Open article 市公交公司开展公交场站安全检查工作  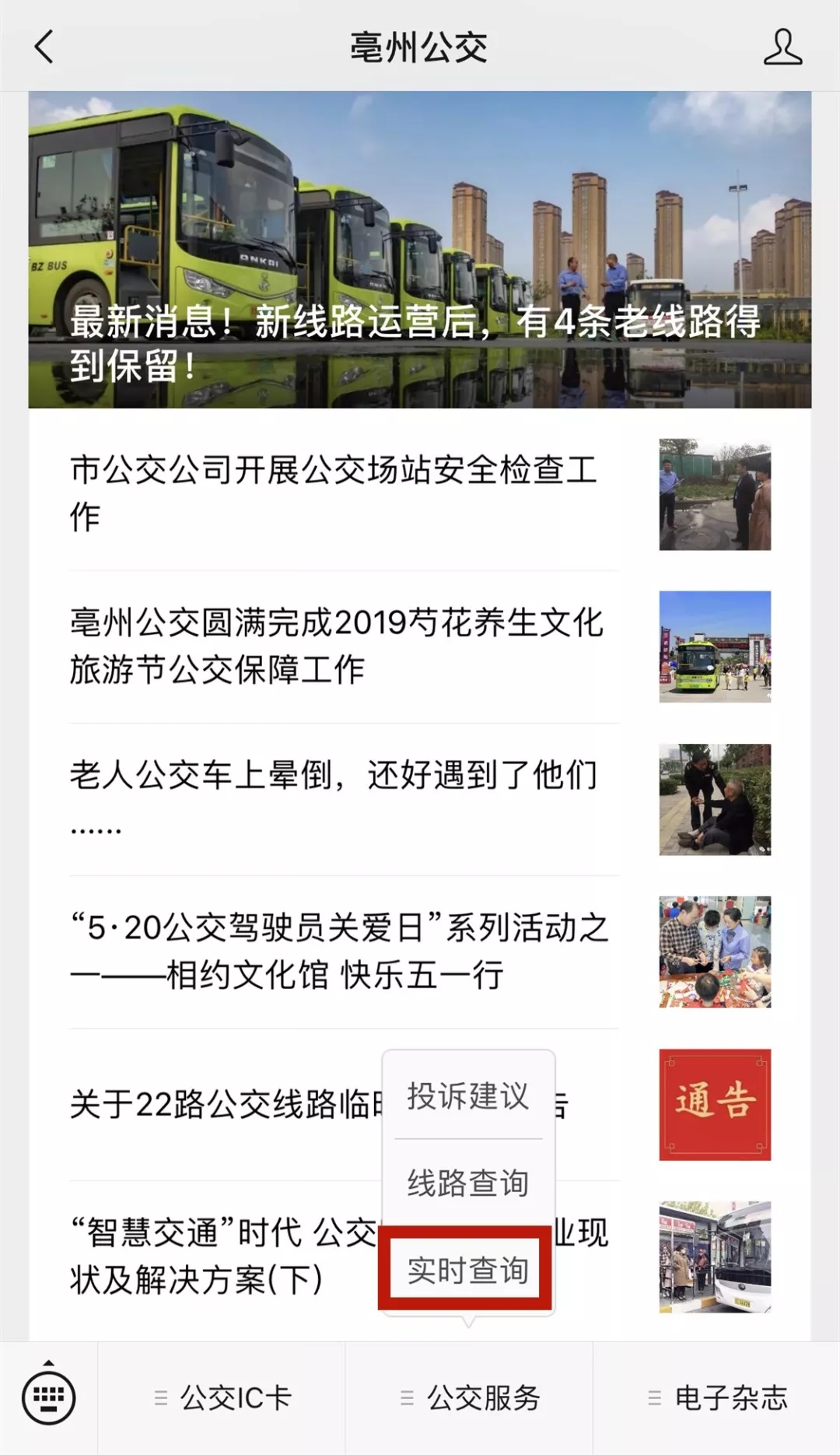[x=334, y=493]
